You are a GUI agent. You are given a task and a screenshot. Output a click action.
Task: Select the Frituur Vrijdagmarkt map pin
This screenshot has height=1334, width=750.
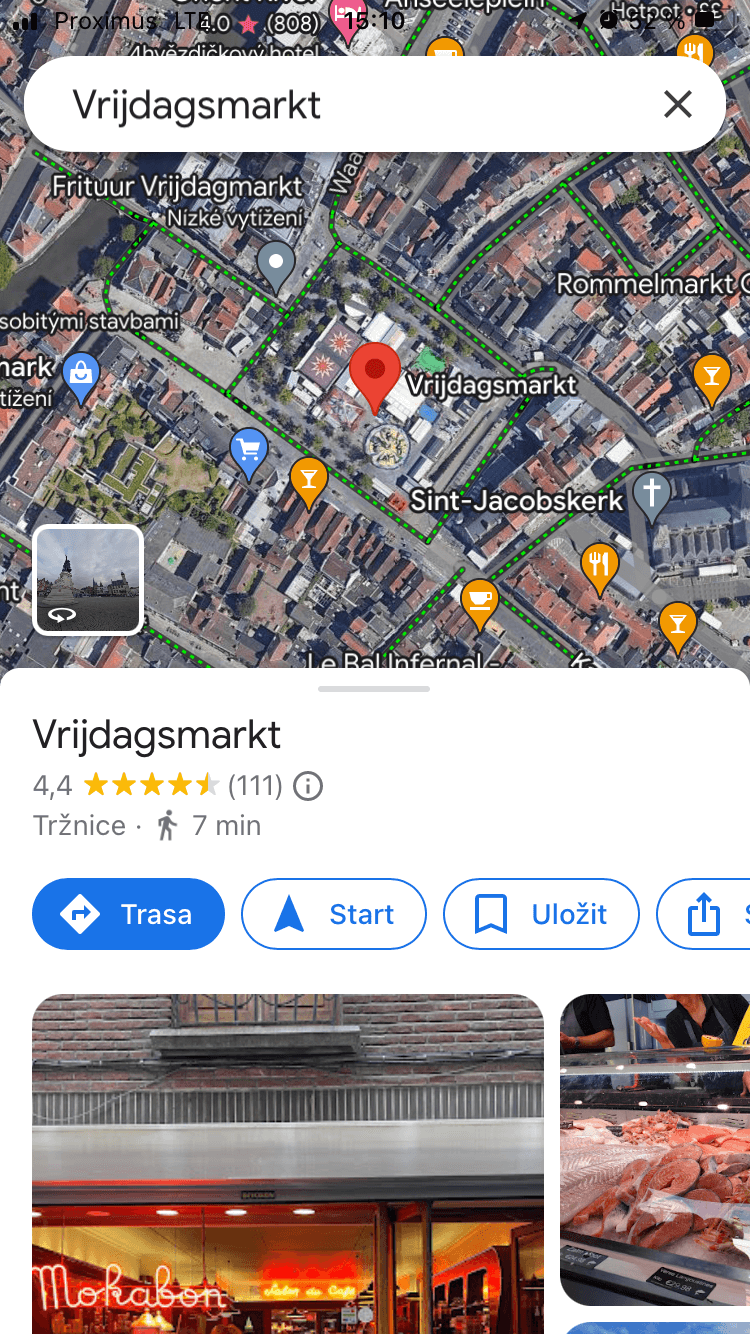[x=275, y=265]
